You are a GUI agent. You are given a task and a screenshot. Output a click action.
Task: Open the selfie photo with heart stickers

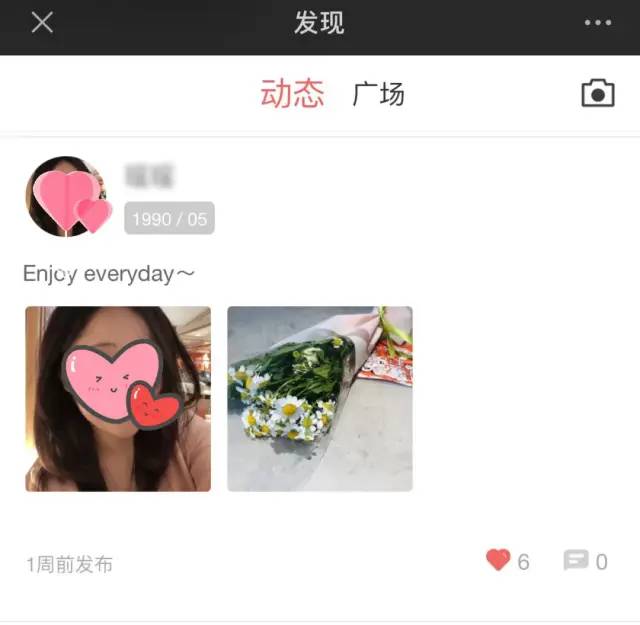coord(118,398)
